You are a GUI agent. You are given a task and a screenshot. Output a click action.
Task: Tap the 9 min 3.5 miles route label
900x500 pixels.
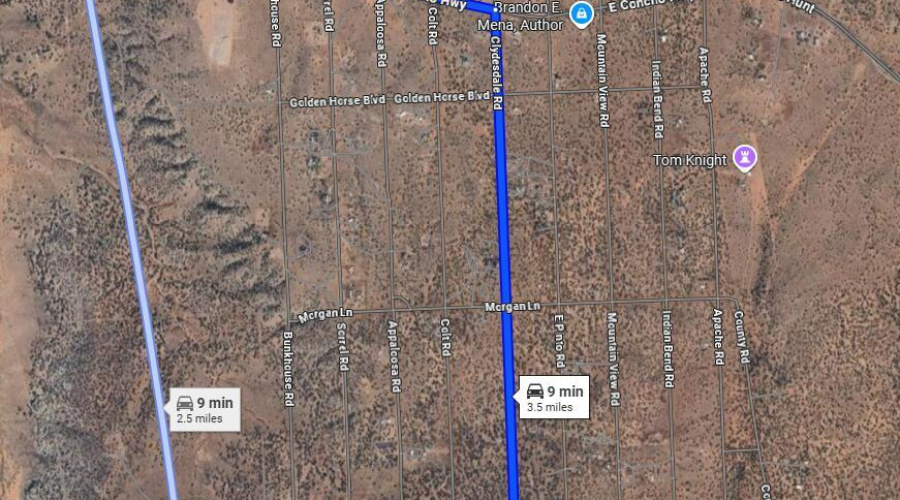[554, 397]
